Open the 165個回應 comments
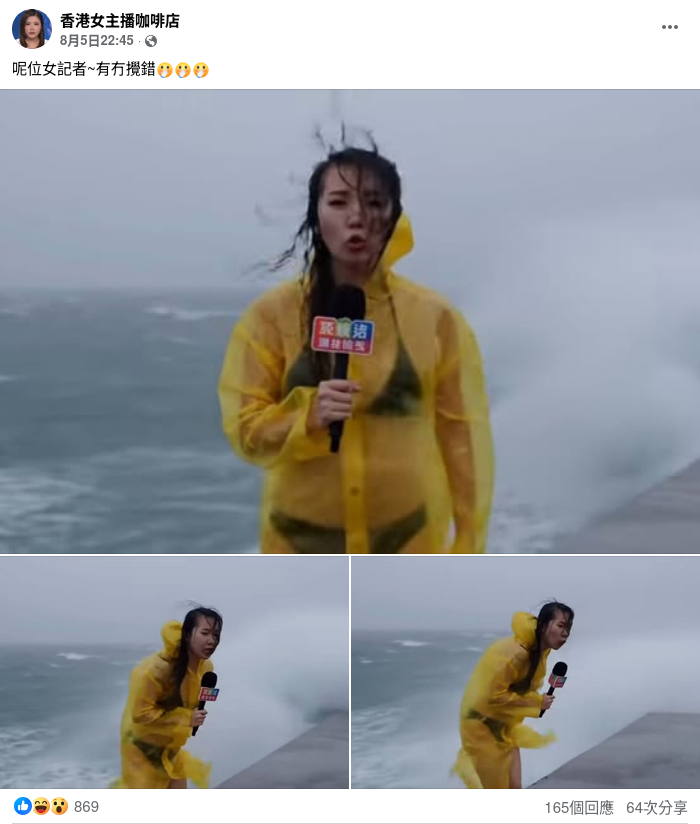Image resolution: width=700 pixels, height=824 pixels. (x=579, y=807)
